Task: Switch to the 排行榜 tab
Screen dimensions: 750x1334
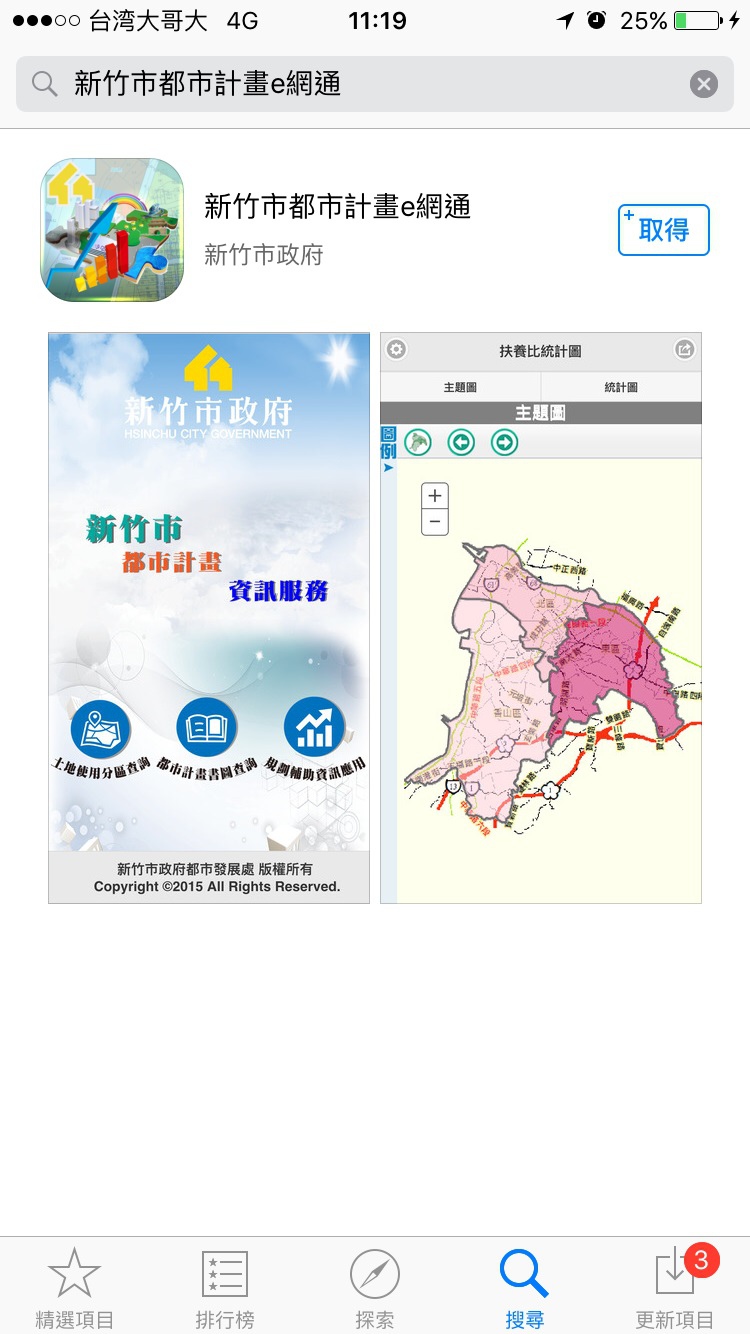Action: pyautogui.click(x=225, y=1288)
